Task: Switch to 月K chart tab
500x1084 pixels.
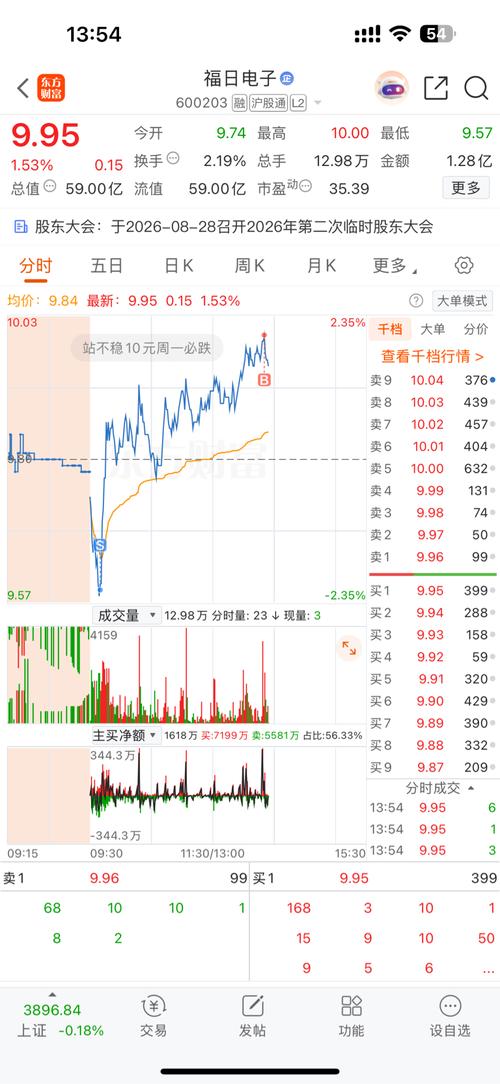Action: (321, 265)
